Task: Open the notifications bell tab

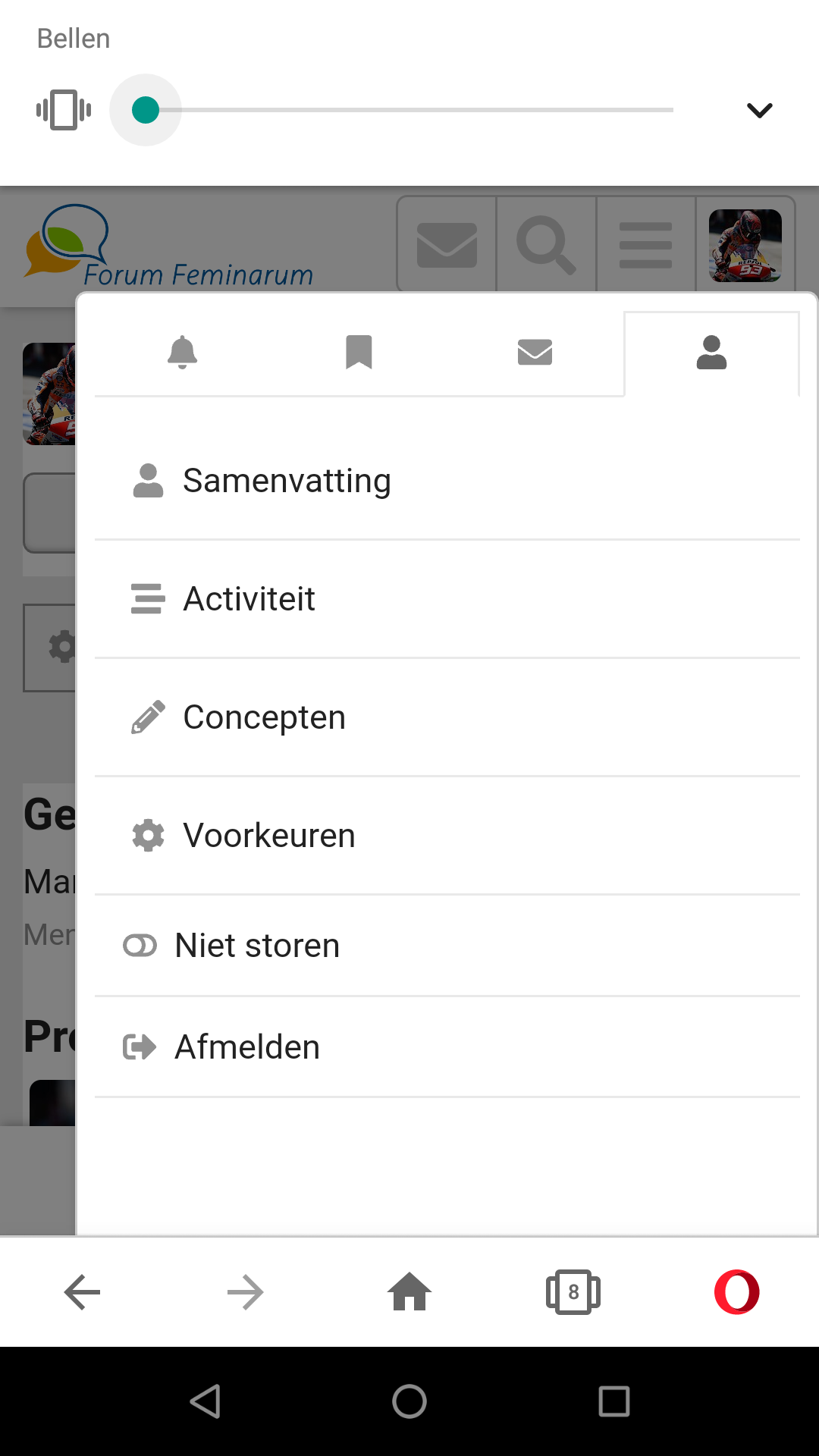Action: pyautogui.click(x=182, y=353)
